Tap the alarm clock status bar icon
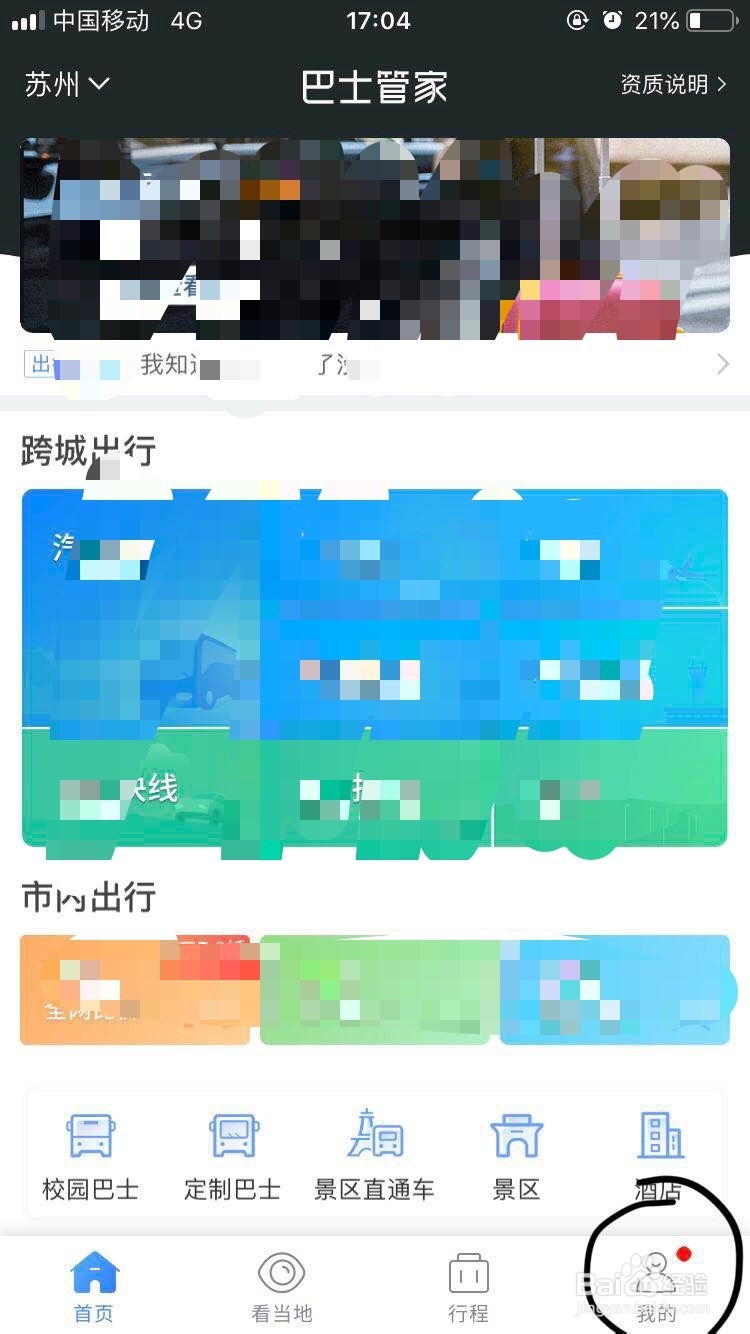The image size is (750, 1334). point(614,20)
